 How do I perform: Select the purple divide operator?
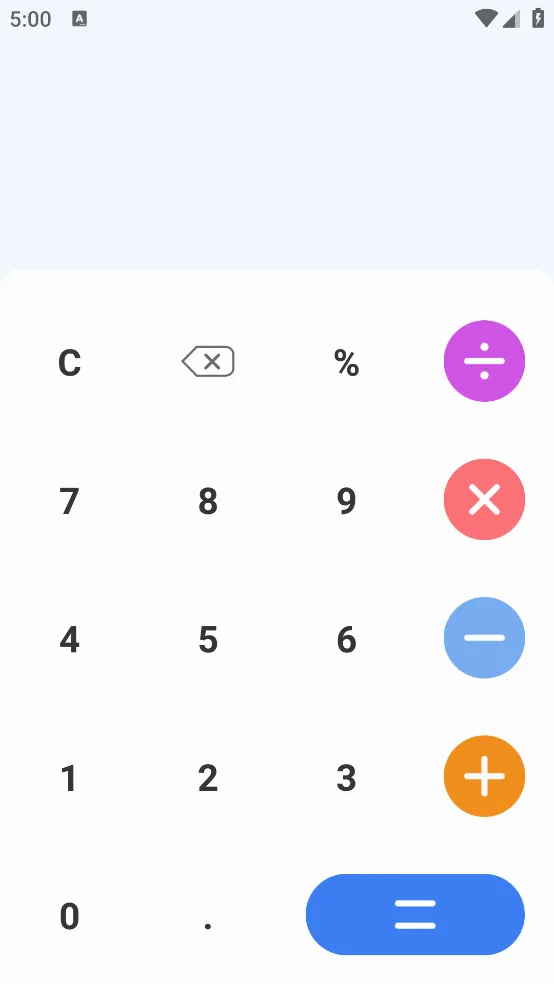coord(484,361)
